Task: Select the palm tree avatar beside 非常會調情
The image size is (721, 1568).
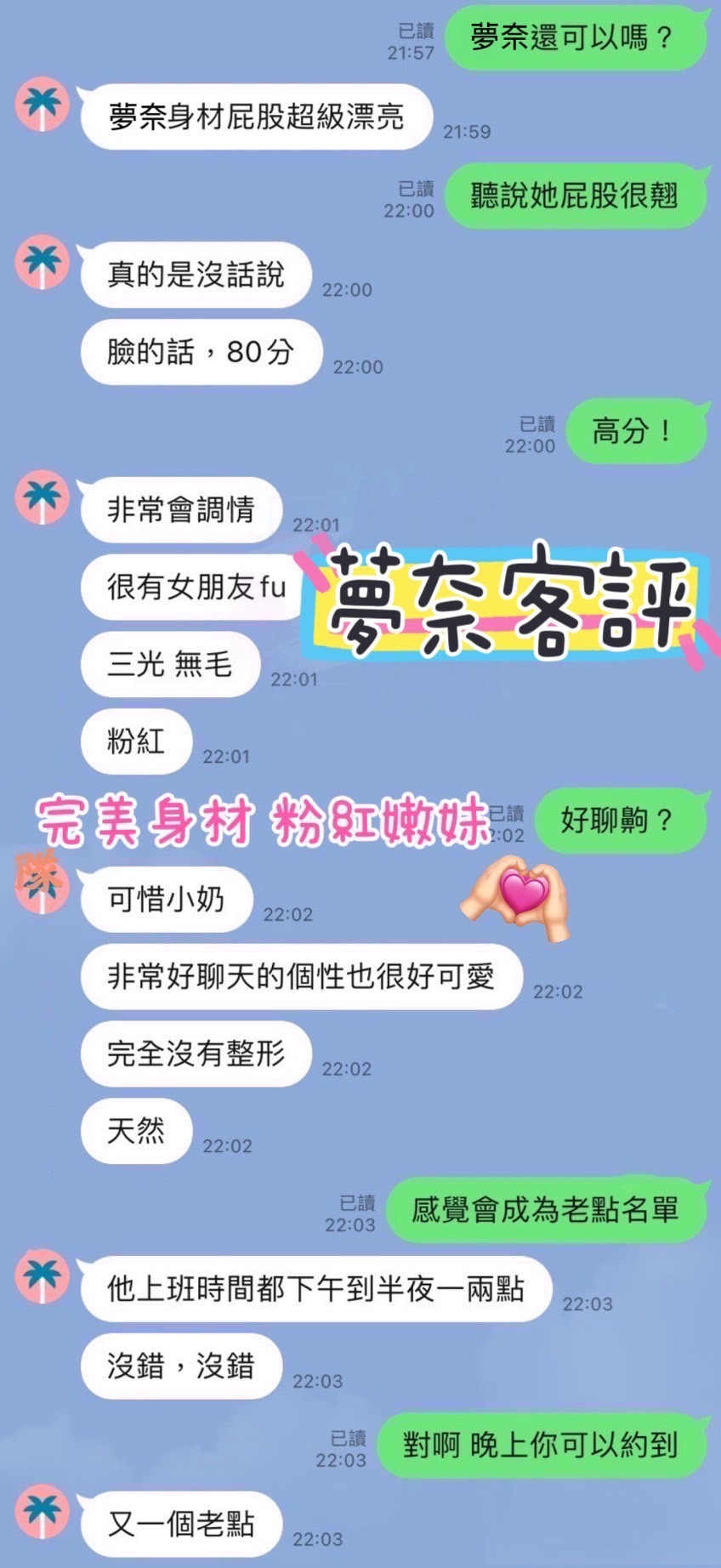Action: click(x=43, y=500)
